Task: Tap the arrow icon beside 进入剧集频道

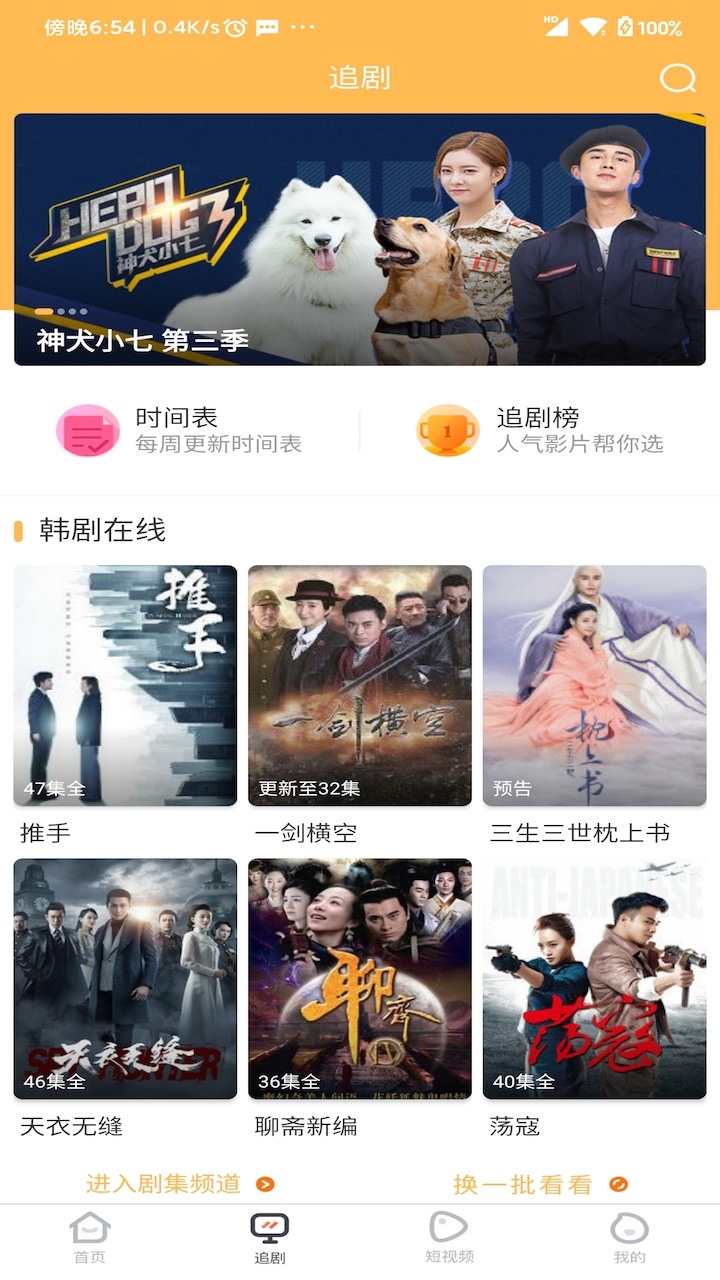Action: [262, 1182]
